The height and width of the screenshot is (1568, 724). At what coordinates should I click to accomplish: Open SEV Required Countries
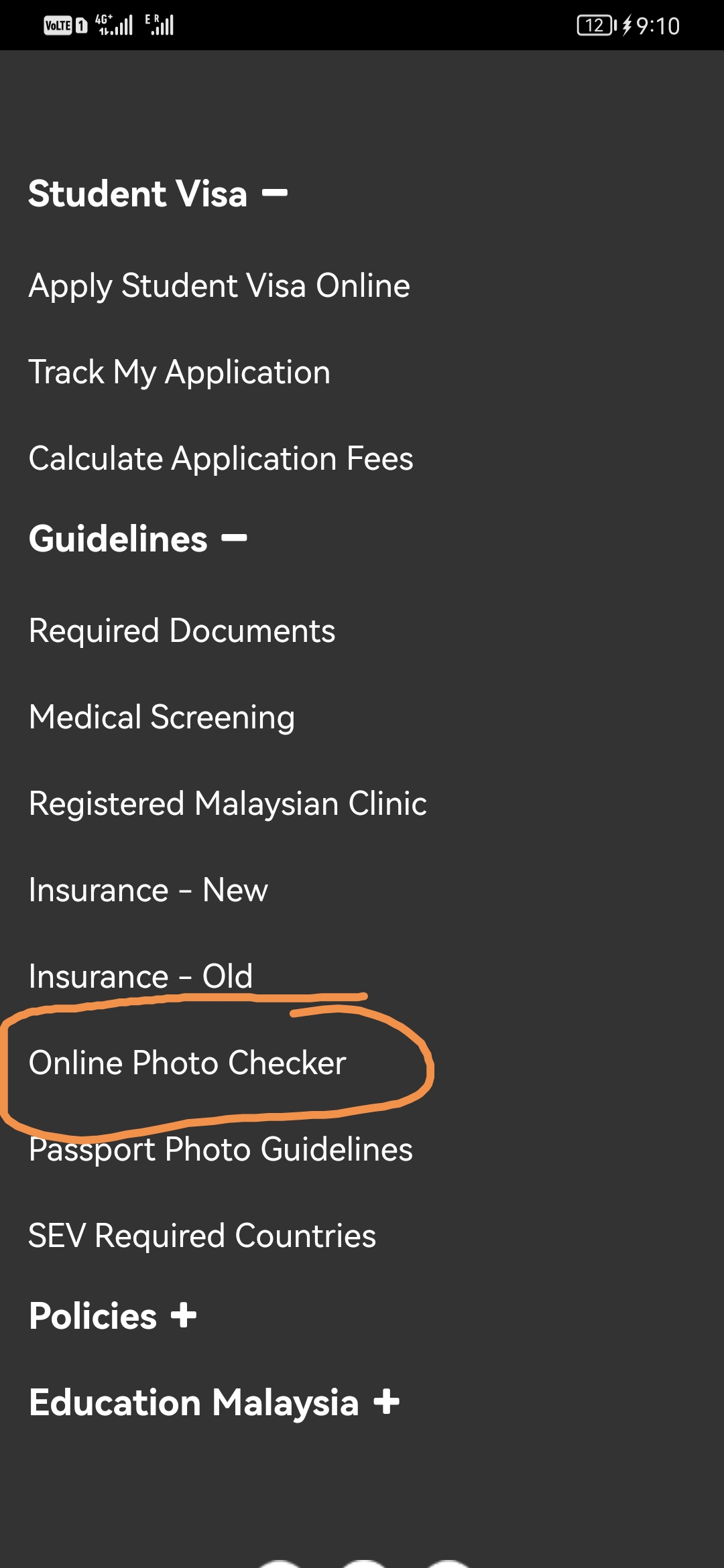point(202,1236)
